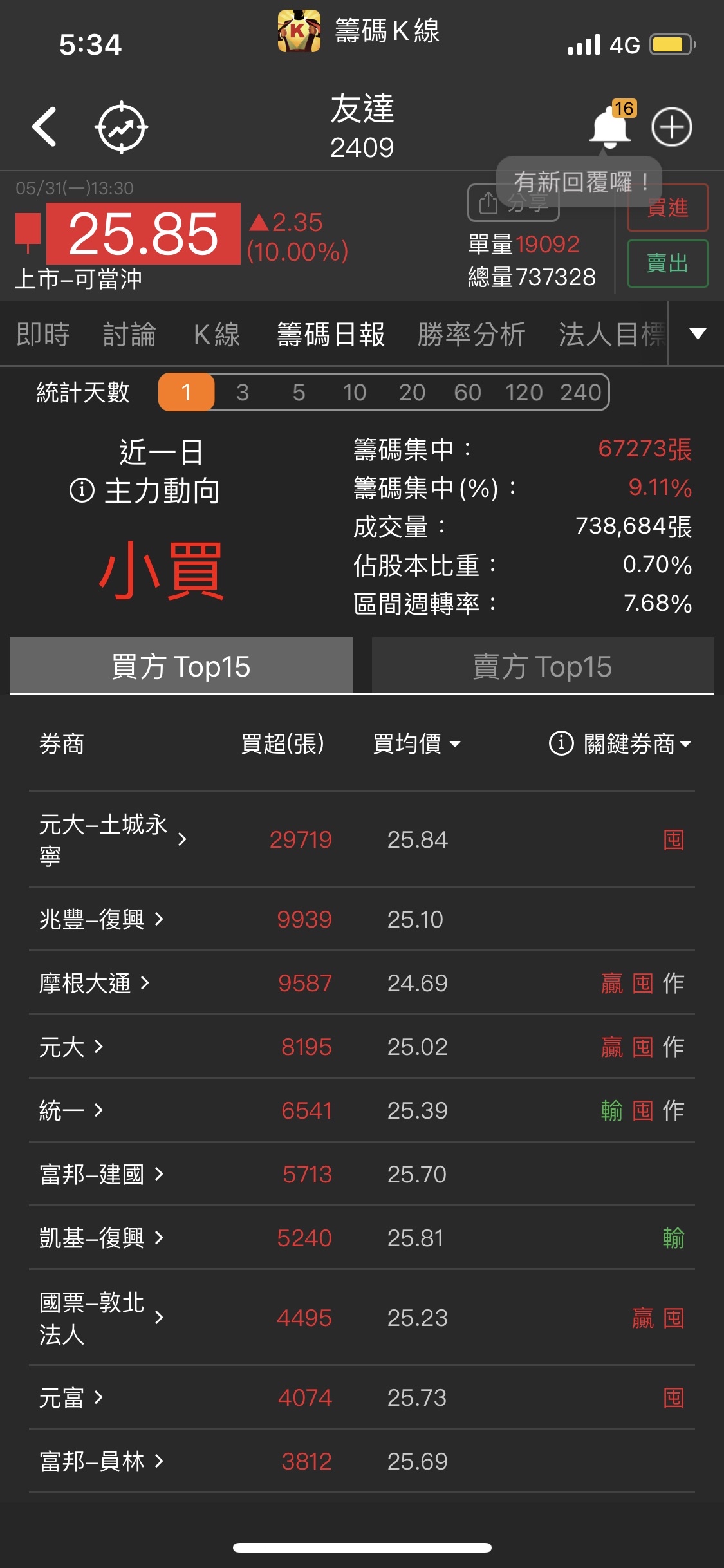This screenshot has height=1568, width=724.
Task: Switch to the 討論 tab
Action: point(129,335)
